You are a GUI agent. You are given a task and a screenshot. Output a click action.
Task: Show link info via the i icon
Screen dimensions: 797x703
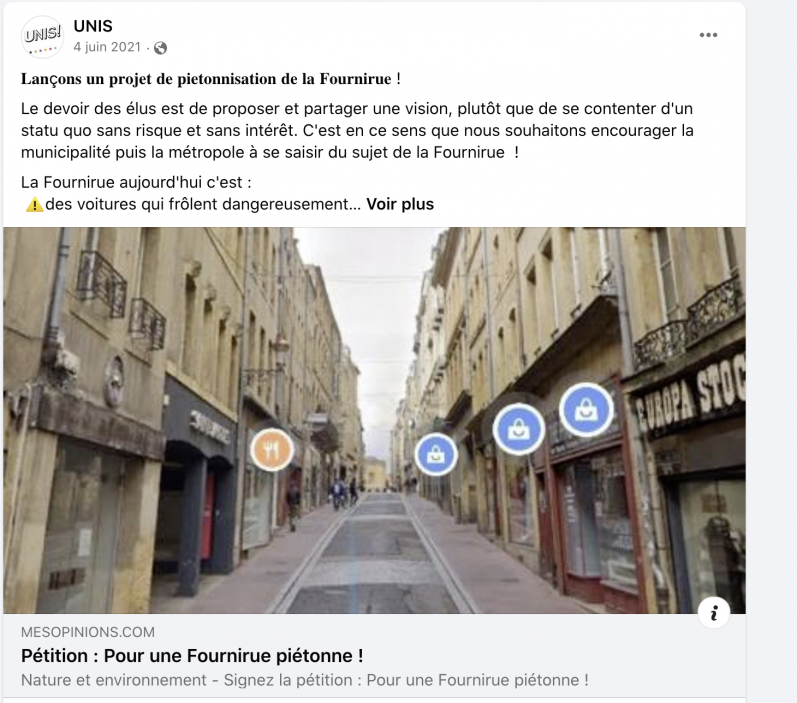[713, 614]
